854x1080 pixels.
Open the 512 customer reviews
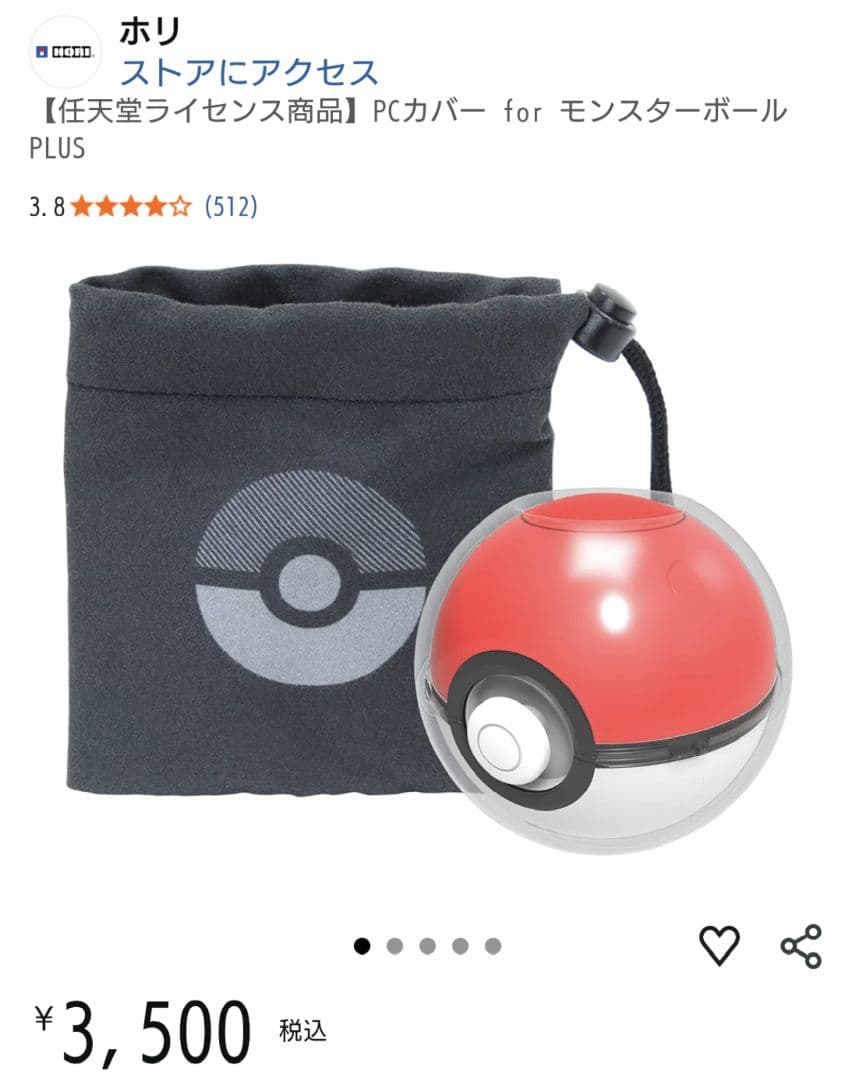coord(231,207)
